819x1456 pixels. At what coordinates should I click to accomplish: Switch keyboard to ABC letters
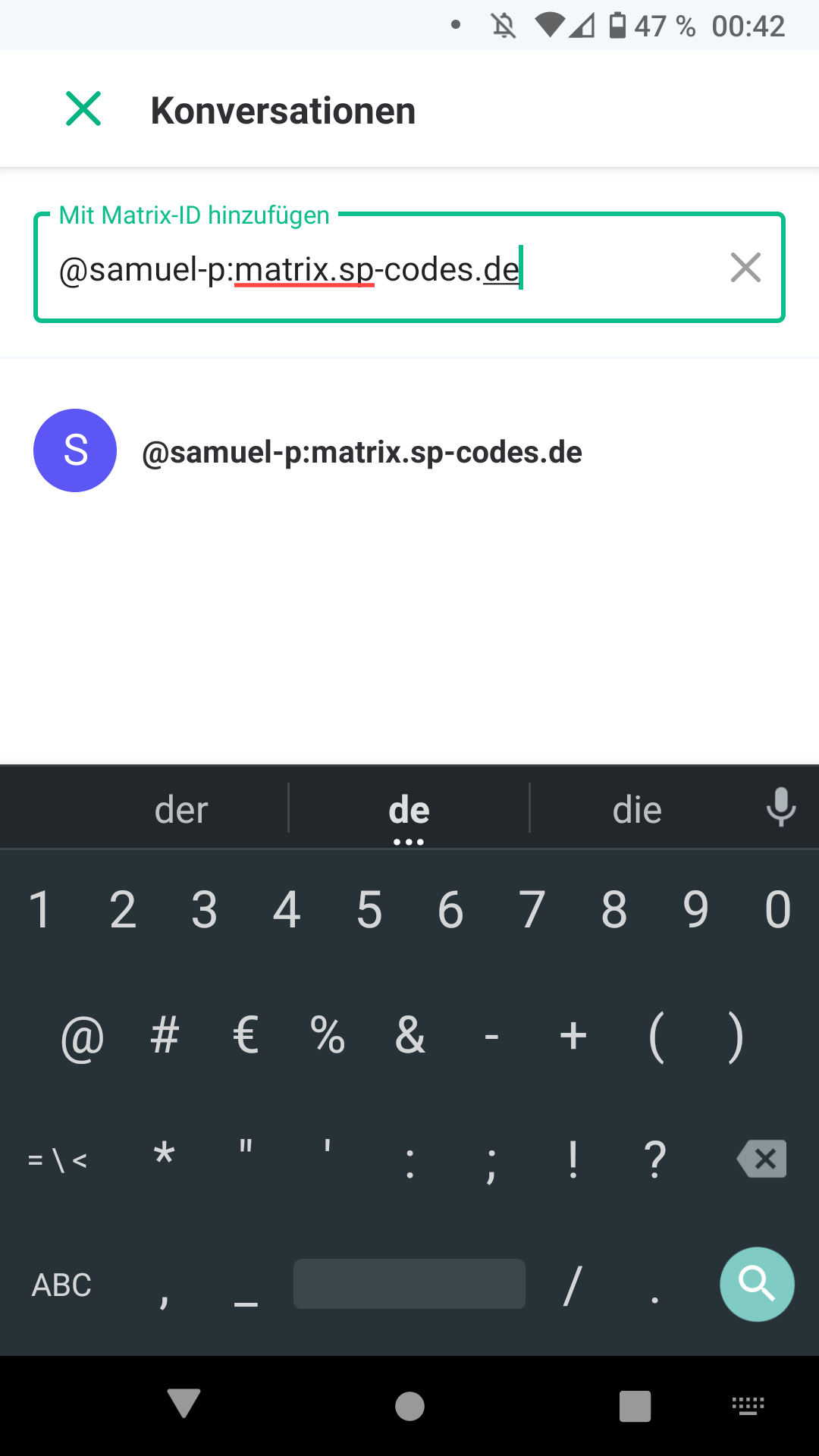tap(61, 1285)
